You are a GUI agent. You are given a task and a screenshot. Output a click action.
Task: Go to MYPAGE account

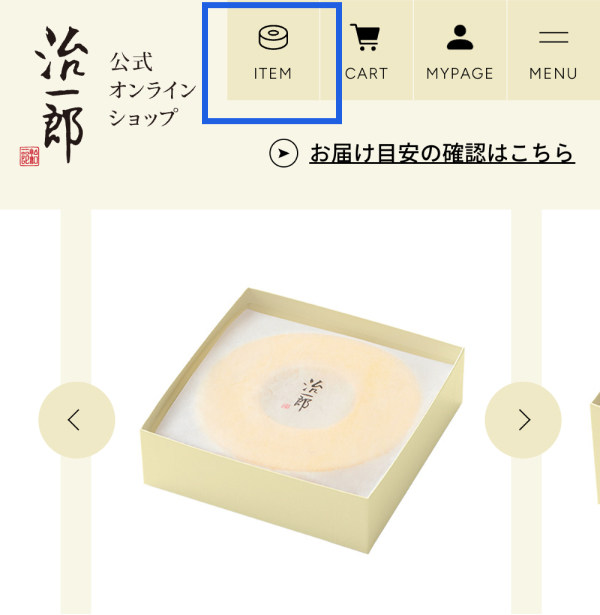[460, 52]
